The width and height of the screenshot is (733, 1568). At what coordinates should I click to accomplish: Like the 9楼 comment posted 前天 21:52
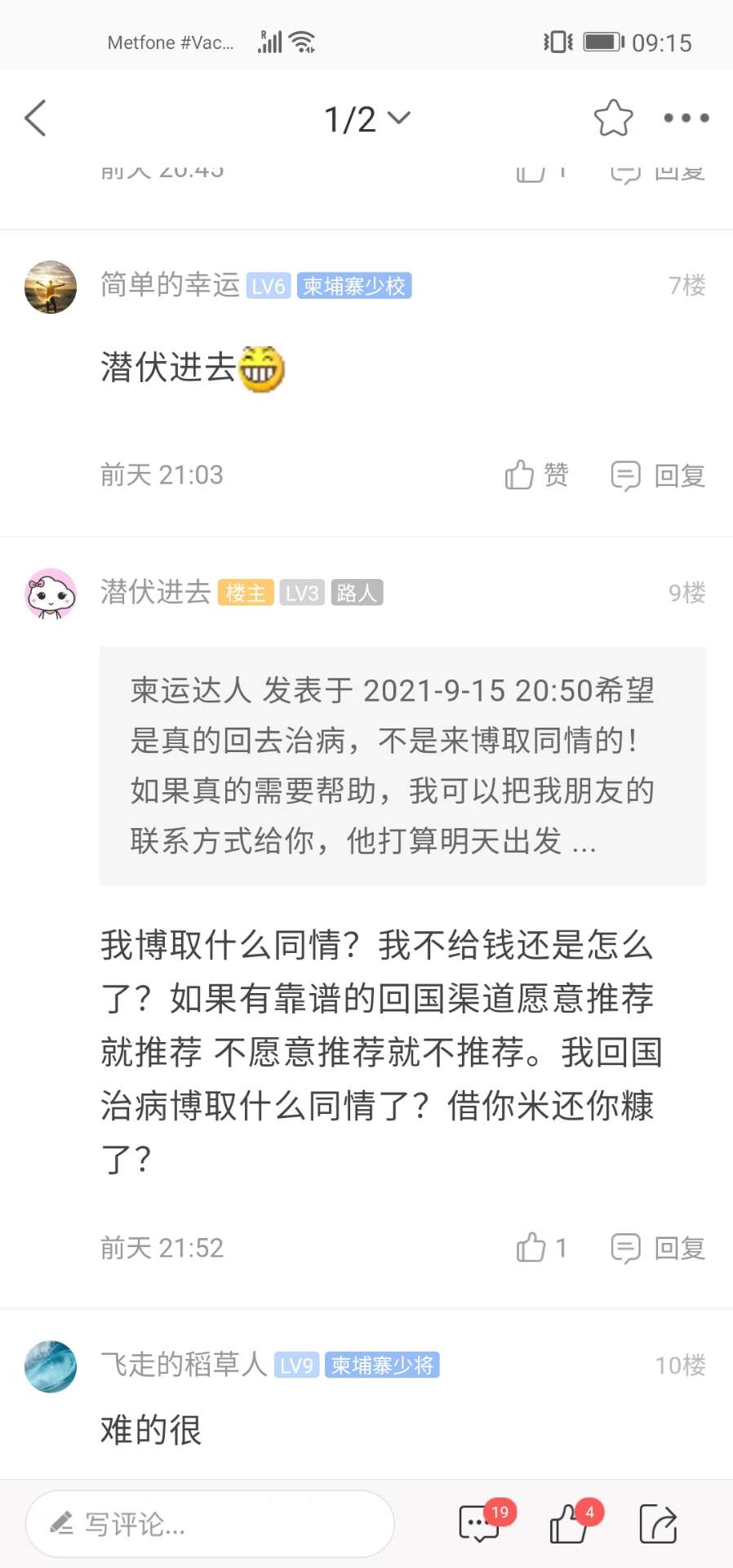click(540, 1248)
